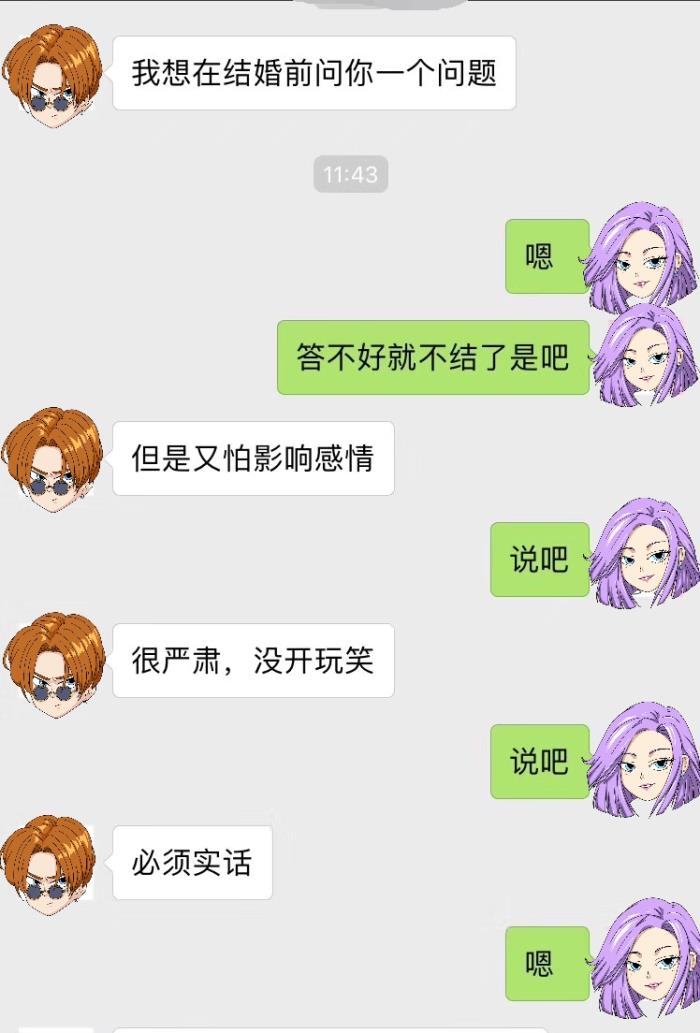View profile from avatar beside '很严肃，没开玩笑'
Image resolution: width=700 pixels, height=1033 pixels.
point(52,660)
